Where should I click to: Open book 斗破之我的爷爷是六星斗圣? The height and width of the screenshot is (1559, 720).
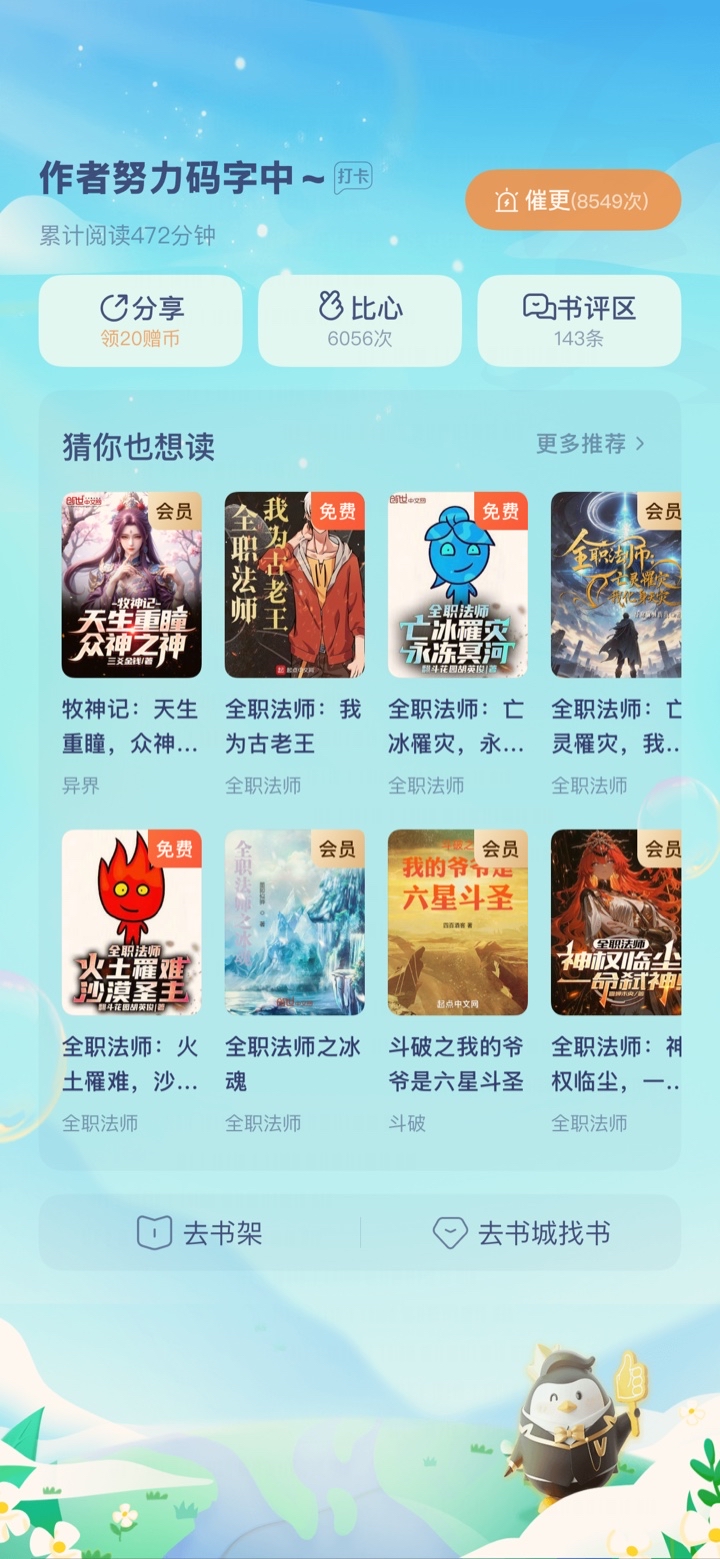point(457,922)
